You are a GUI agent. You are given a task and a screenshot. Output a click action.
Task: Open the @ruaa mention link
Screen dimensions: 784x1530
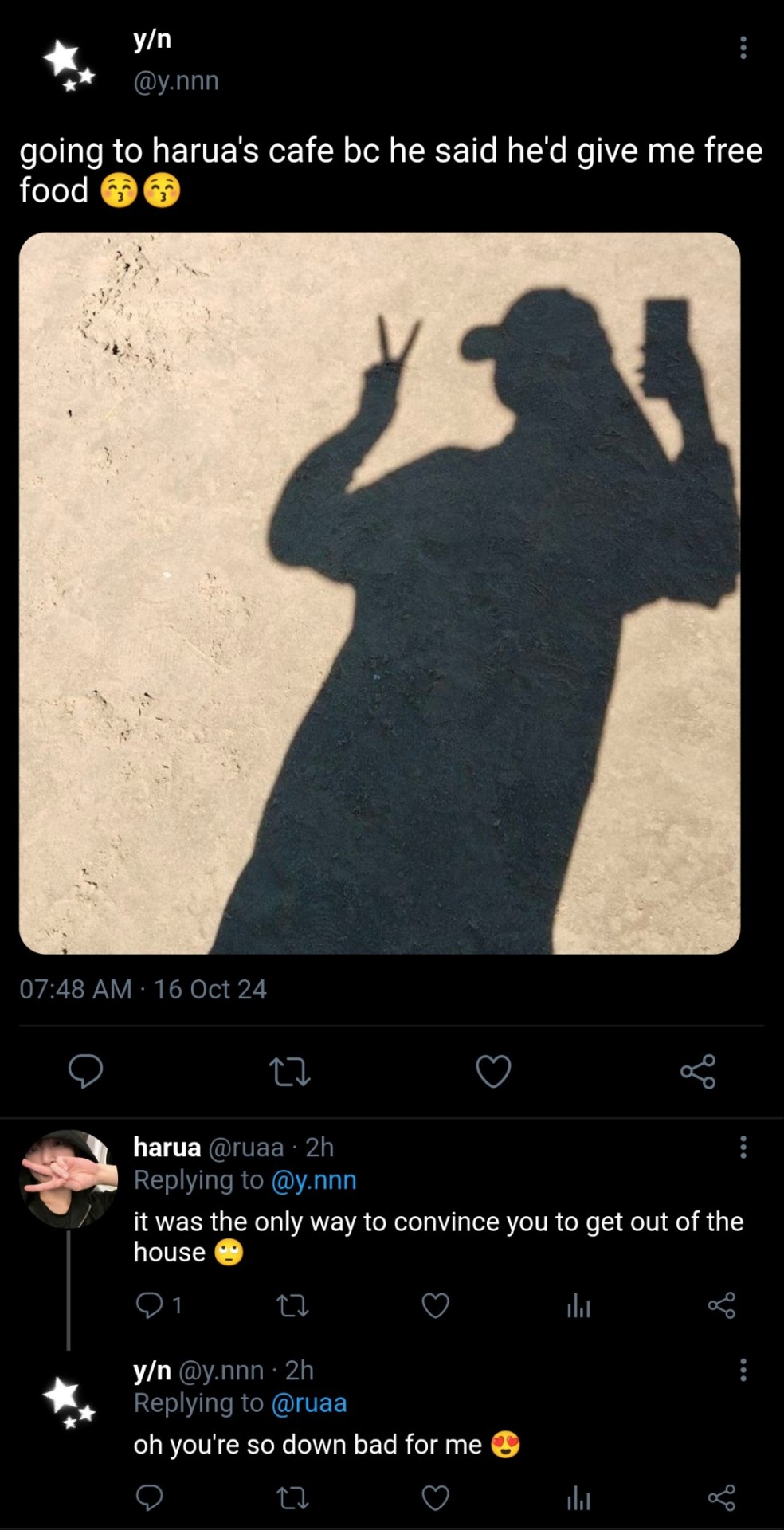[x=309, y=1403]
